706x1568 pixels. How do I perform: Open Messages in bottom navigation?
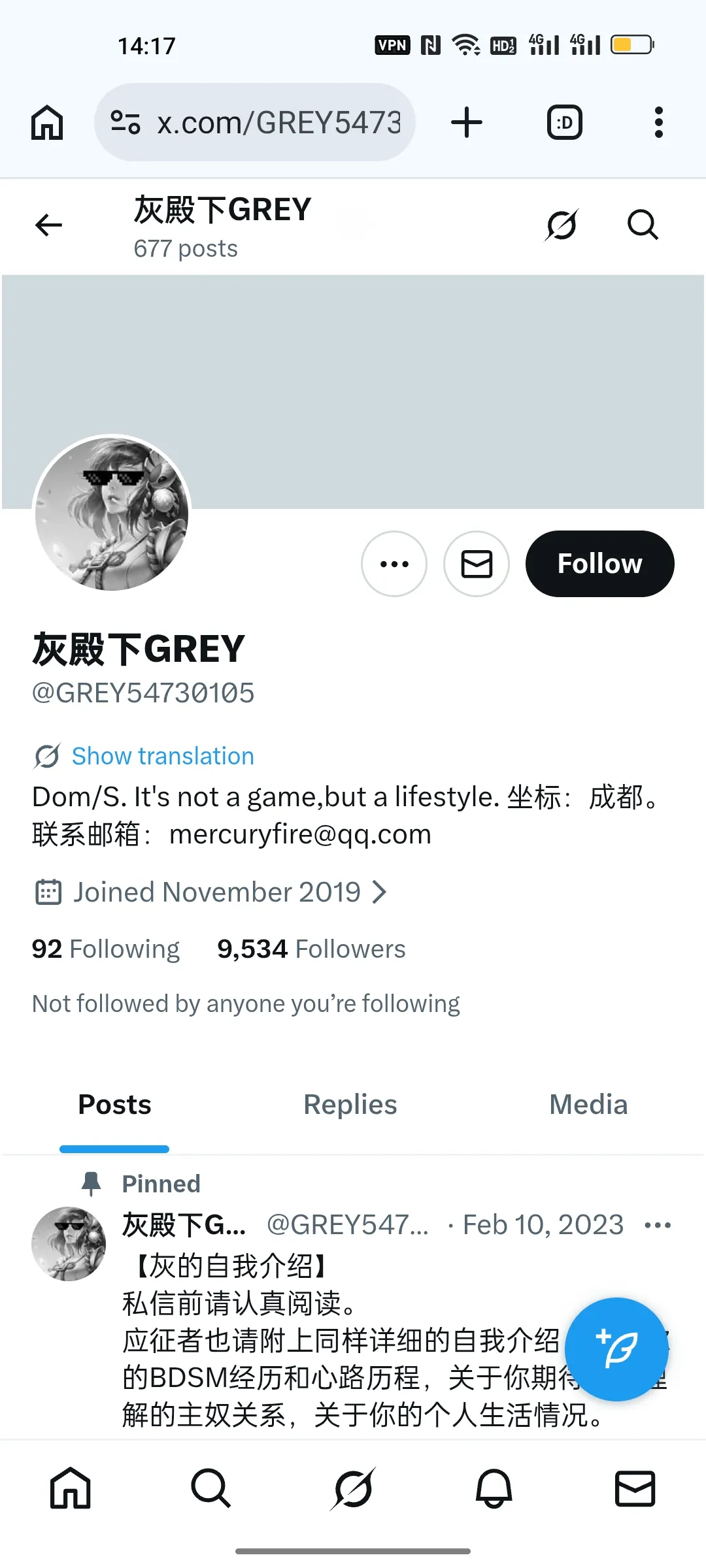[635, 1489]
